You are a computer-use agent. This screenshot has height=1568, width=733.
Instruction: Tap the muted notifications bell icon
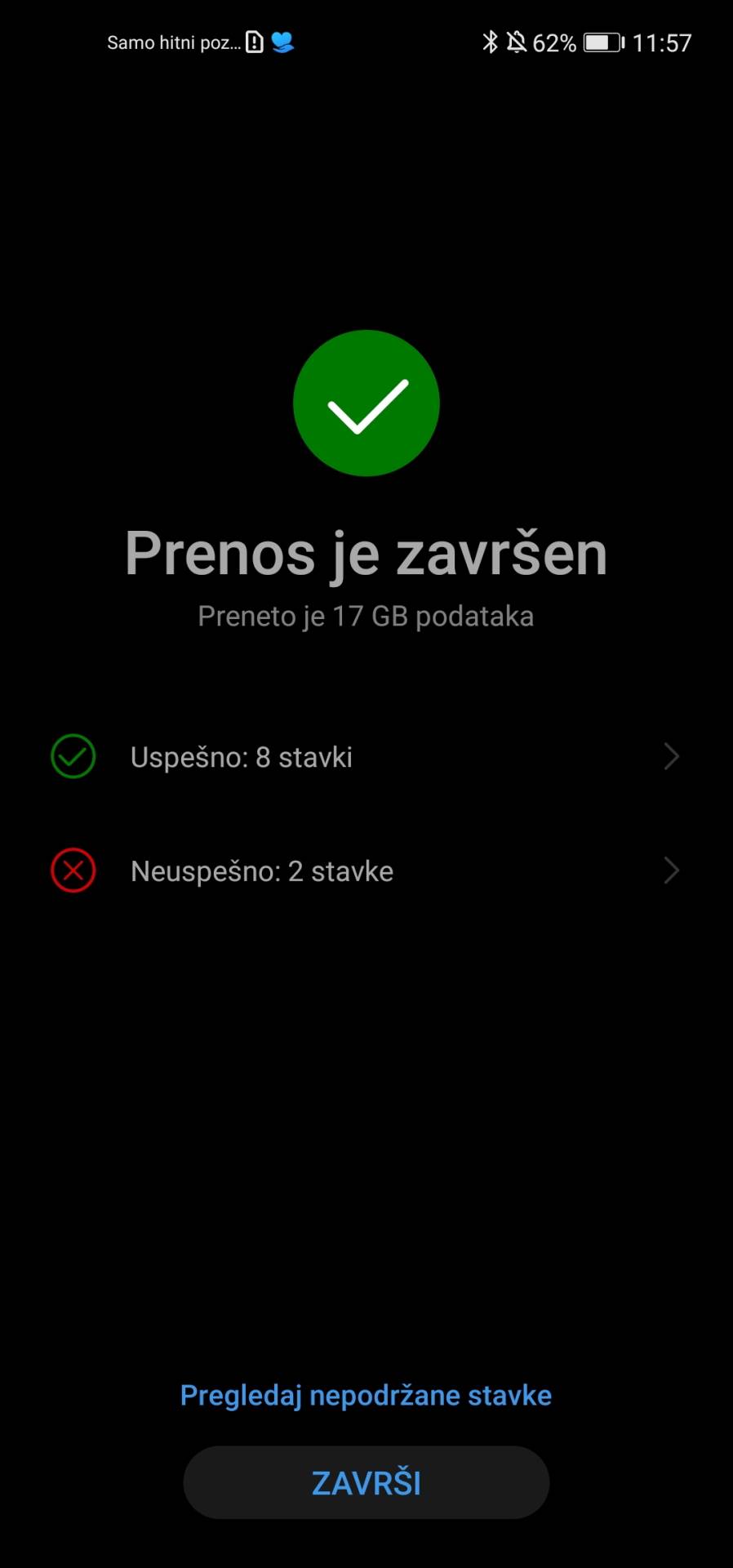(517, 42)
